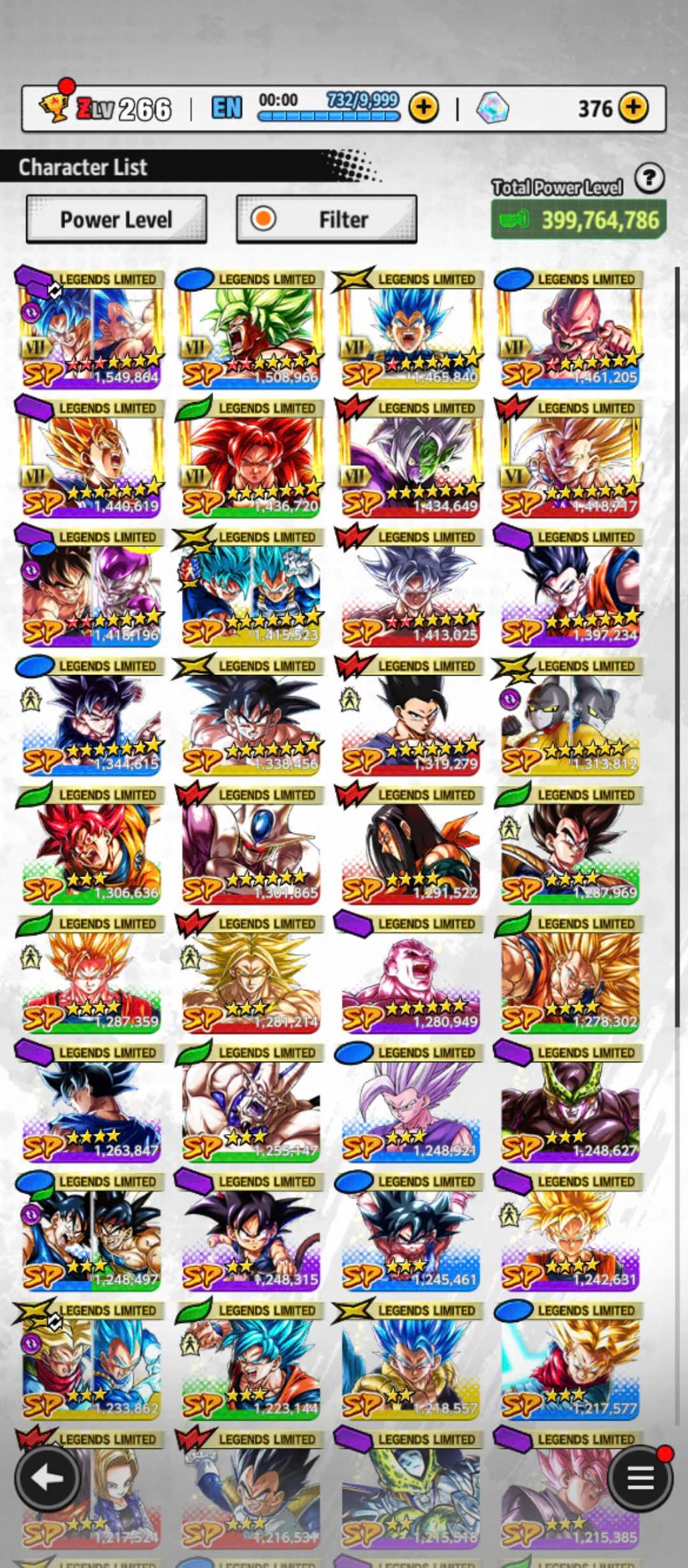Open the Power Level sort button
This screenshot has width=688, height=1568.
(x=116, y=219)
